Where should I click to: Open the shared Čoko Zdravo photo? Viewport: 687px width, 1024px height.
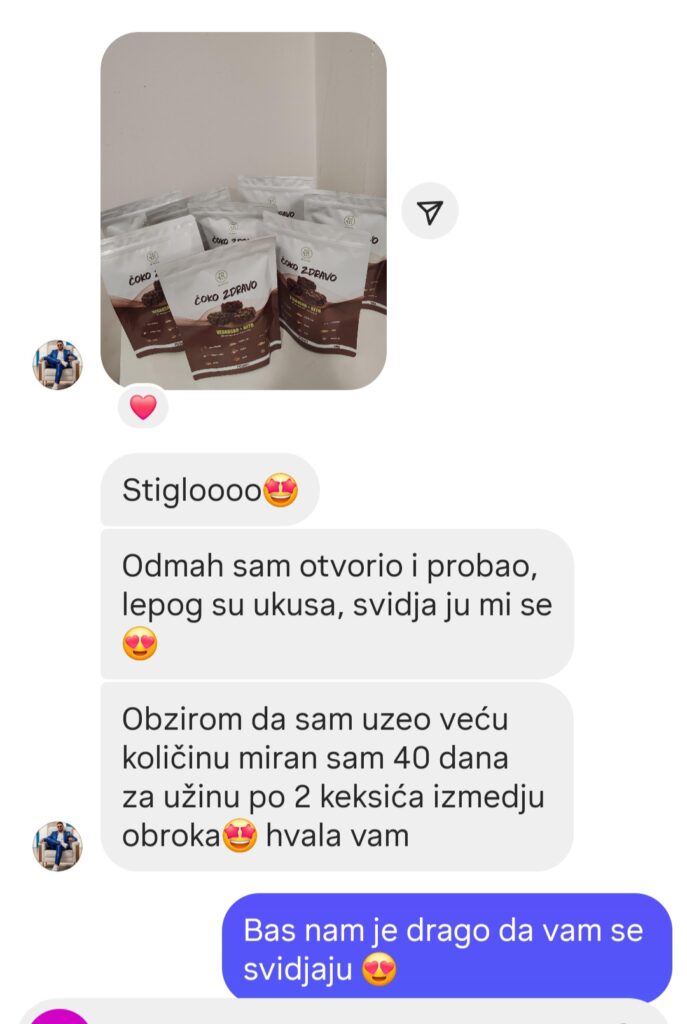click(x=243, y=211)
